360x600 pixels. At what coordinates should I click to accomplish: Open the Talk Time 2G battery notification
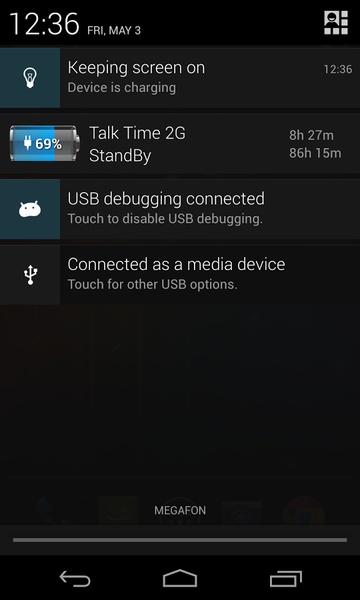pyautogui.click(x=180, y=144)
